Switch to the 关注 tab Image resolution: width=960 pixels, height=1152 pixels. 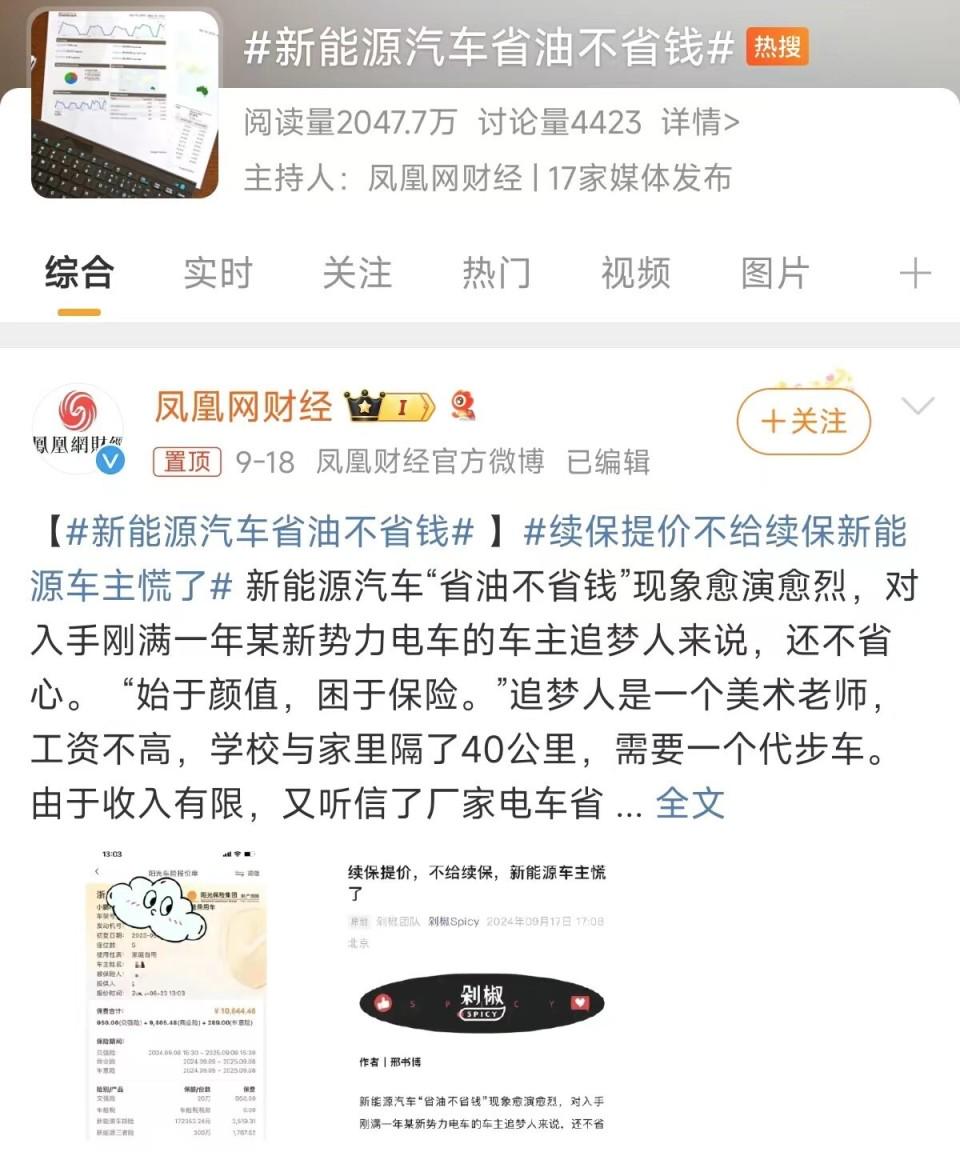click(x=357, y=273)
